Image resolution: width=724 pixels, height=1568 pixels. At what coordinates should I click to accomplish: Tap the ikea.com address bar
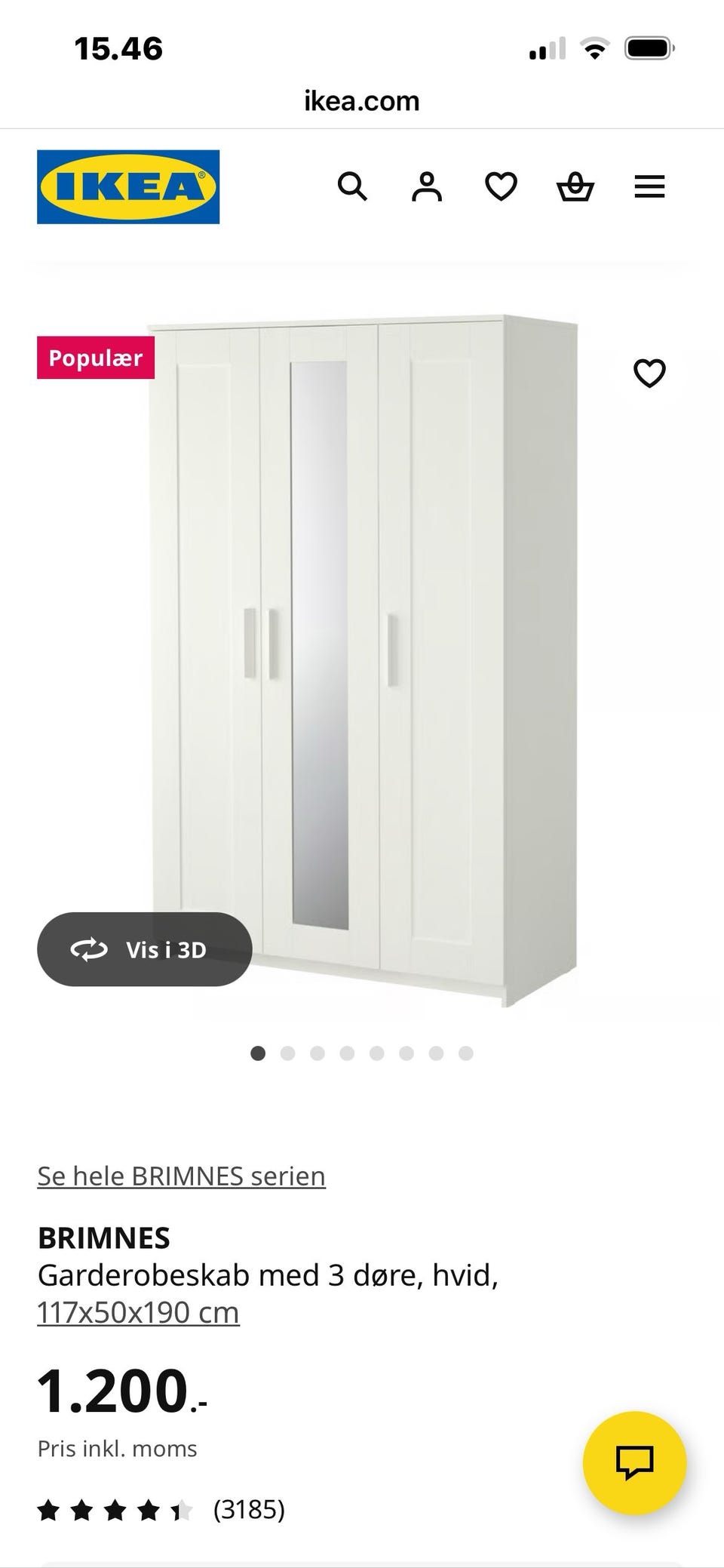point(362,101)
